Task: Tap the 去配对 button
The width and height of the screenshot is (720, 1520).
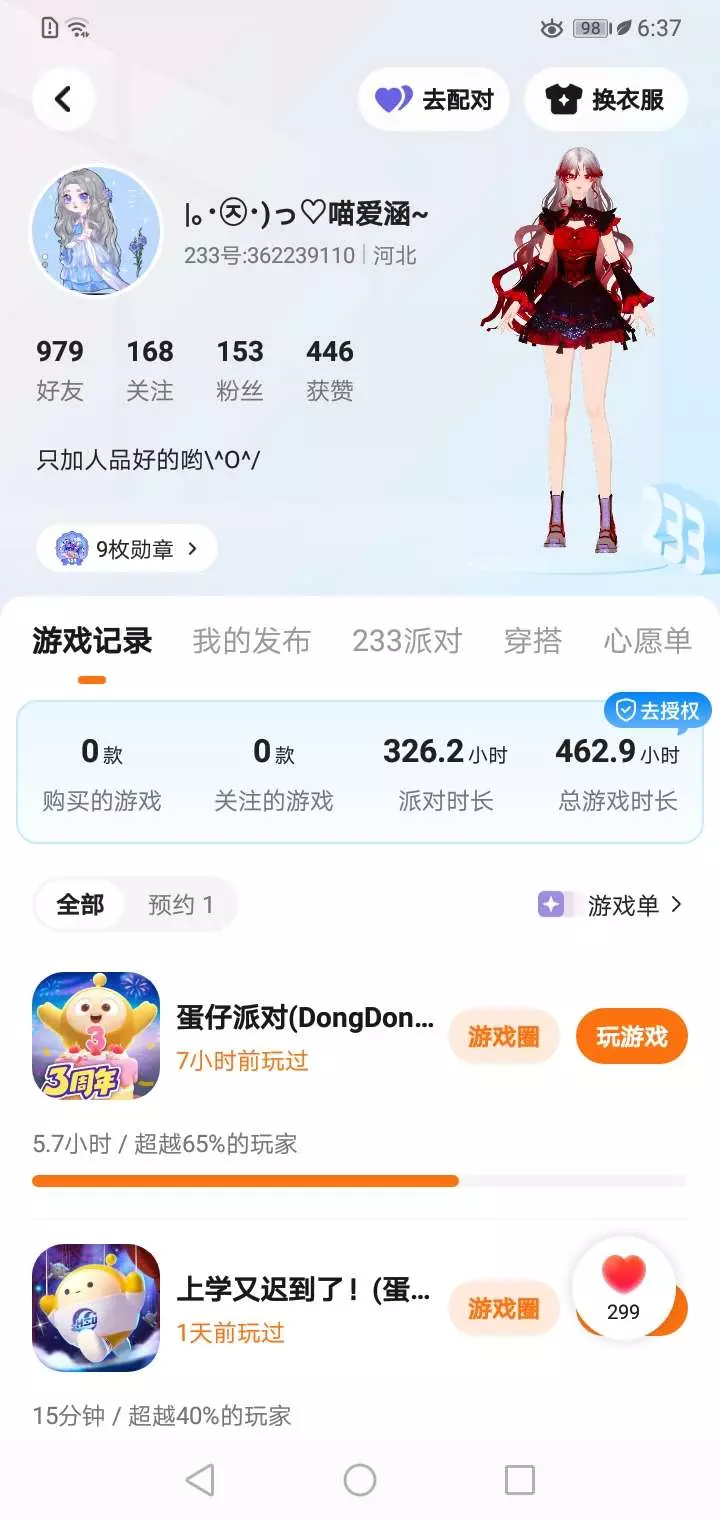Action: click(x=434, y=99)
